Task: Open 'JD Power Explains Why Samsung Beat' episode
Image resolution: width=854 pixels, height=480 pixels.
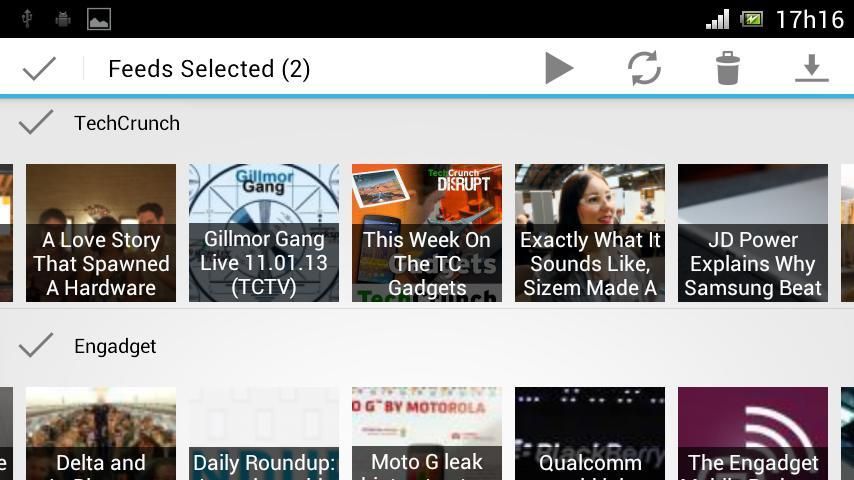Action: [x=753, y=233]
